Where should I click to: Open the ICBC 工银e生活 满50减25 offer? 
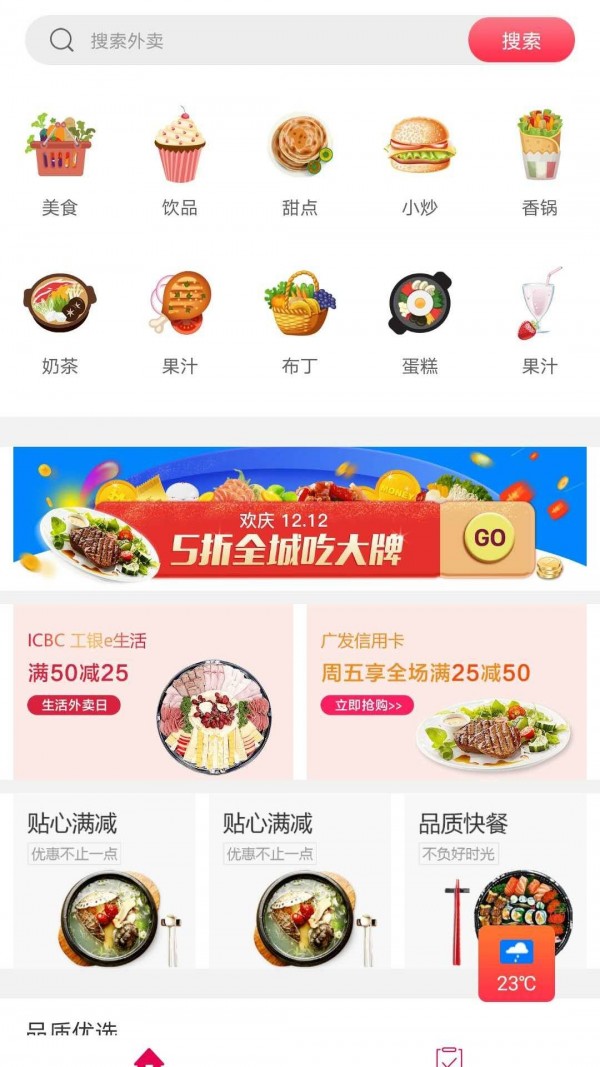pyautogui.click(x=153, y=690)
